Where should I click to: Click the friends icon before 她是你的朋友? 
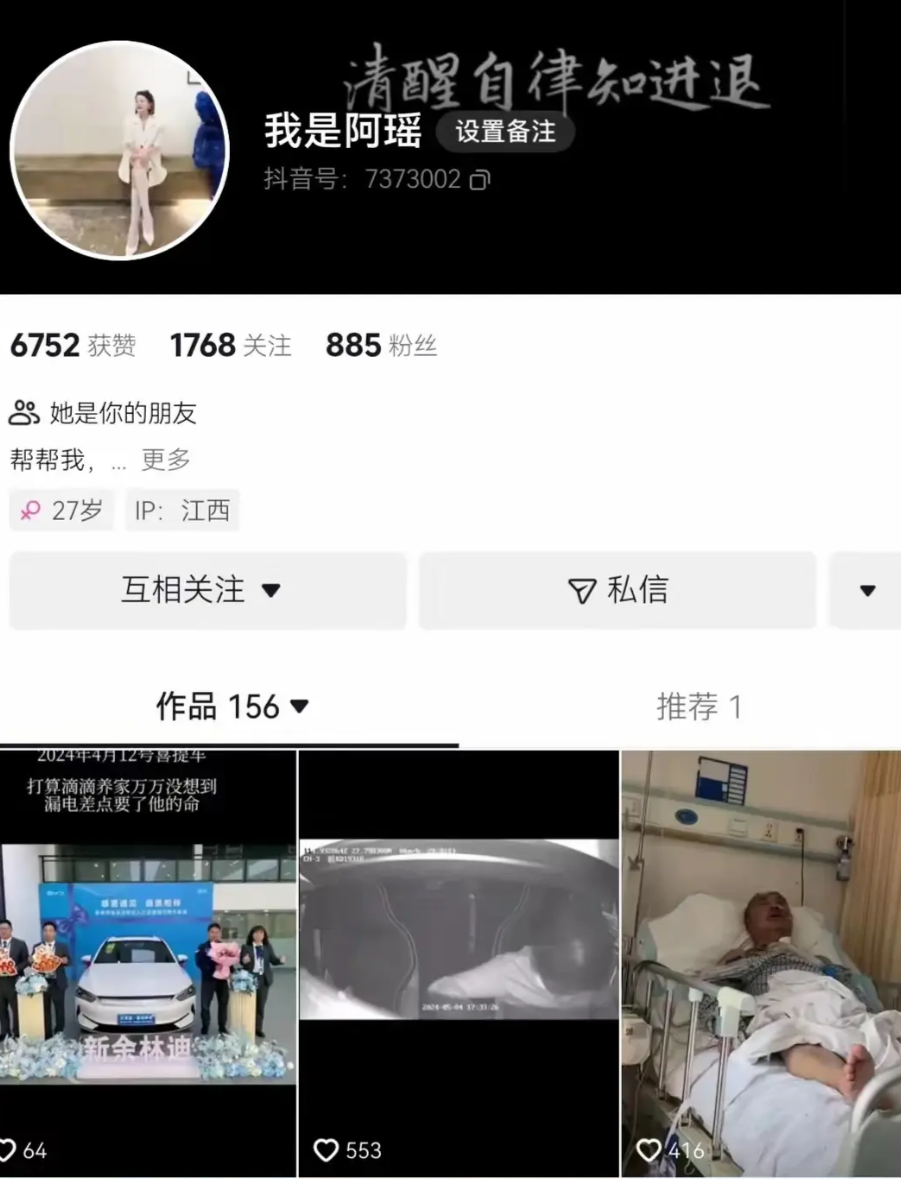[x=23, y=413]
